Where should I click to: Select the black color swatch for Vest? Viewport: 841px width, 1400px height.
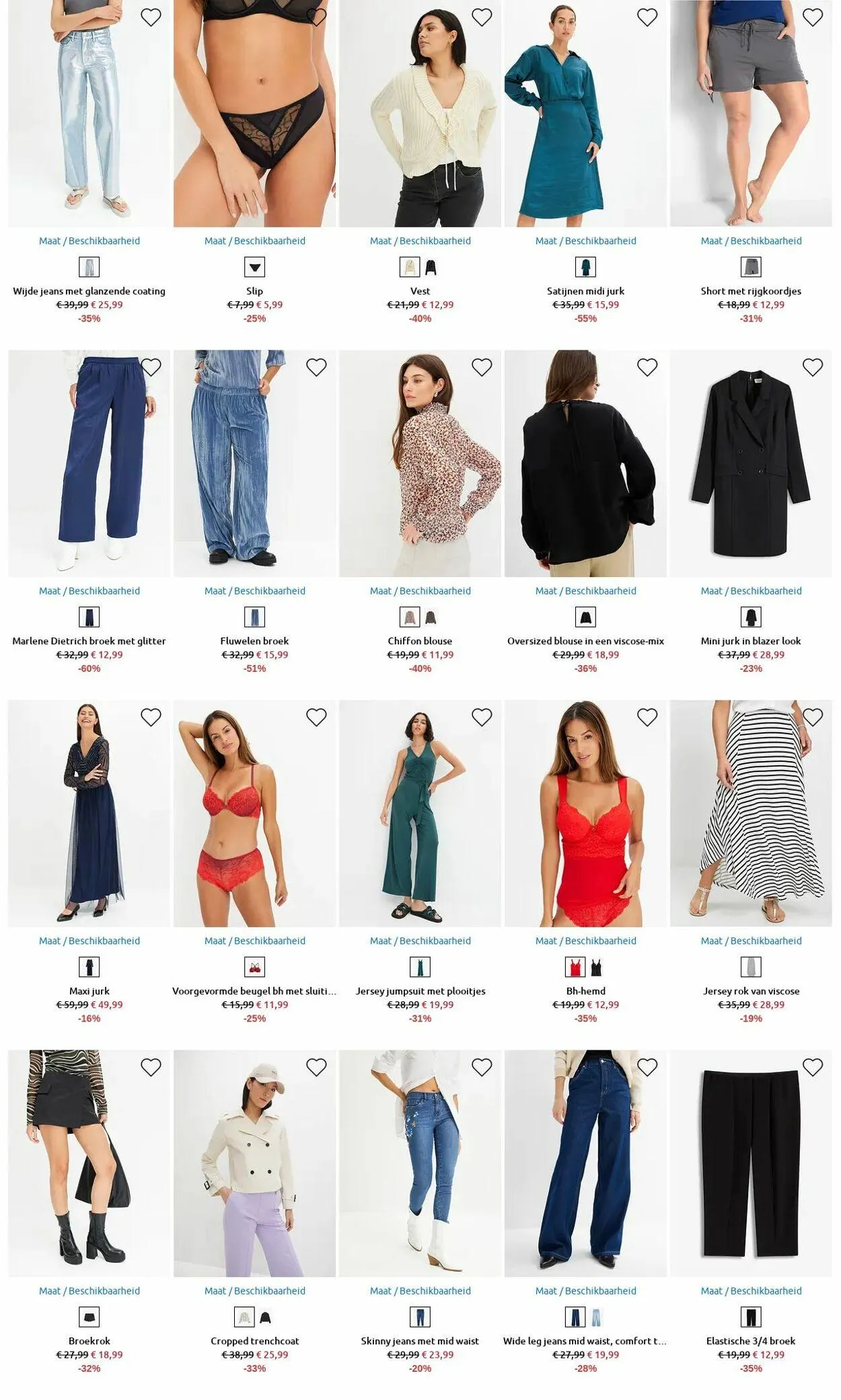(431, 268)
